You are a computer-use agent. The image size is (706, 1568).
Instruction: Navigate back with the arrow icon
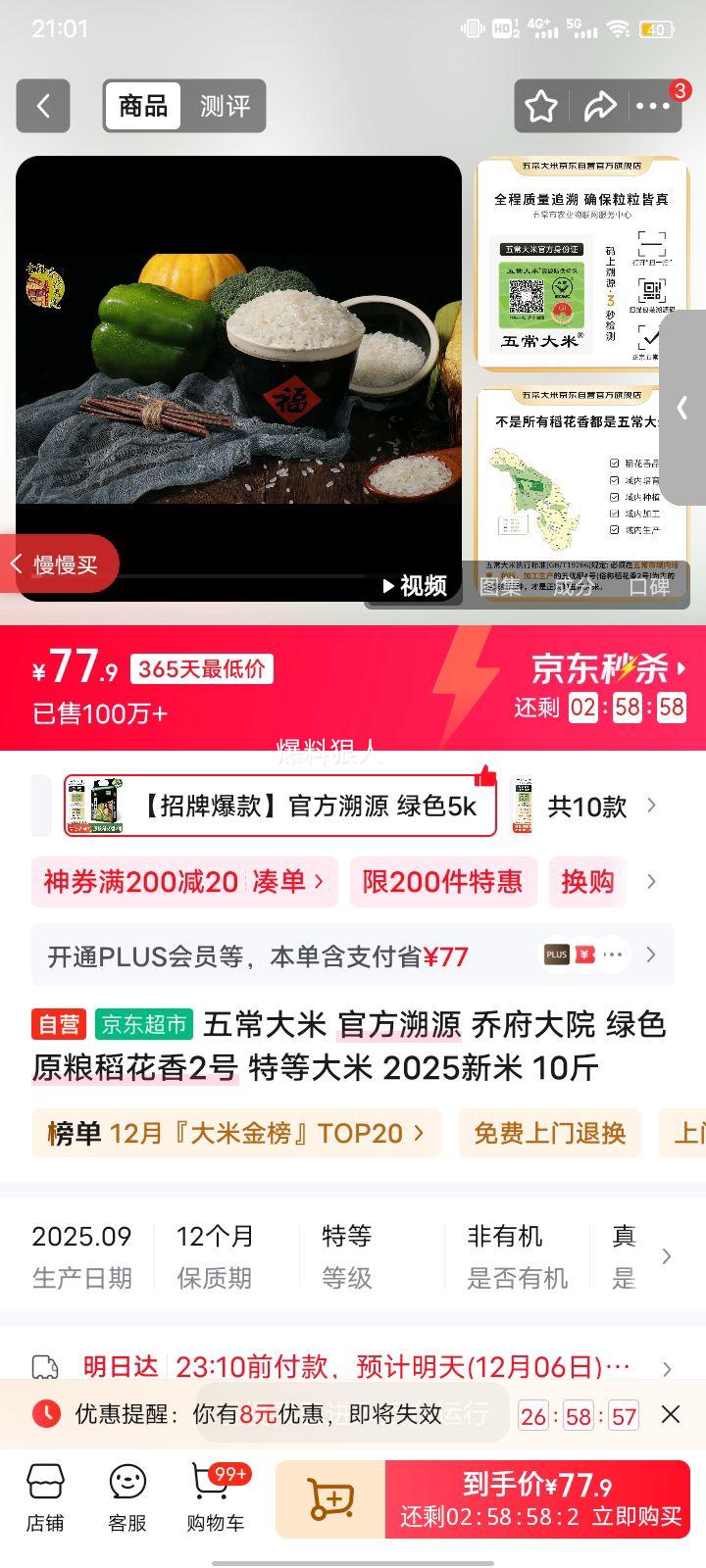pos(42,105)
